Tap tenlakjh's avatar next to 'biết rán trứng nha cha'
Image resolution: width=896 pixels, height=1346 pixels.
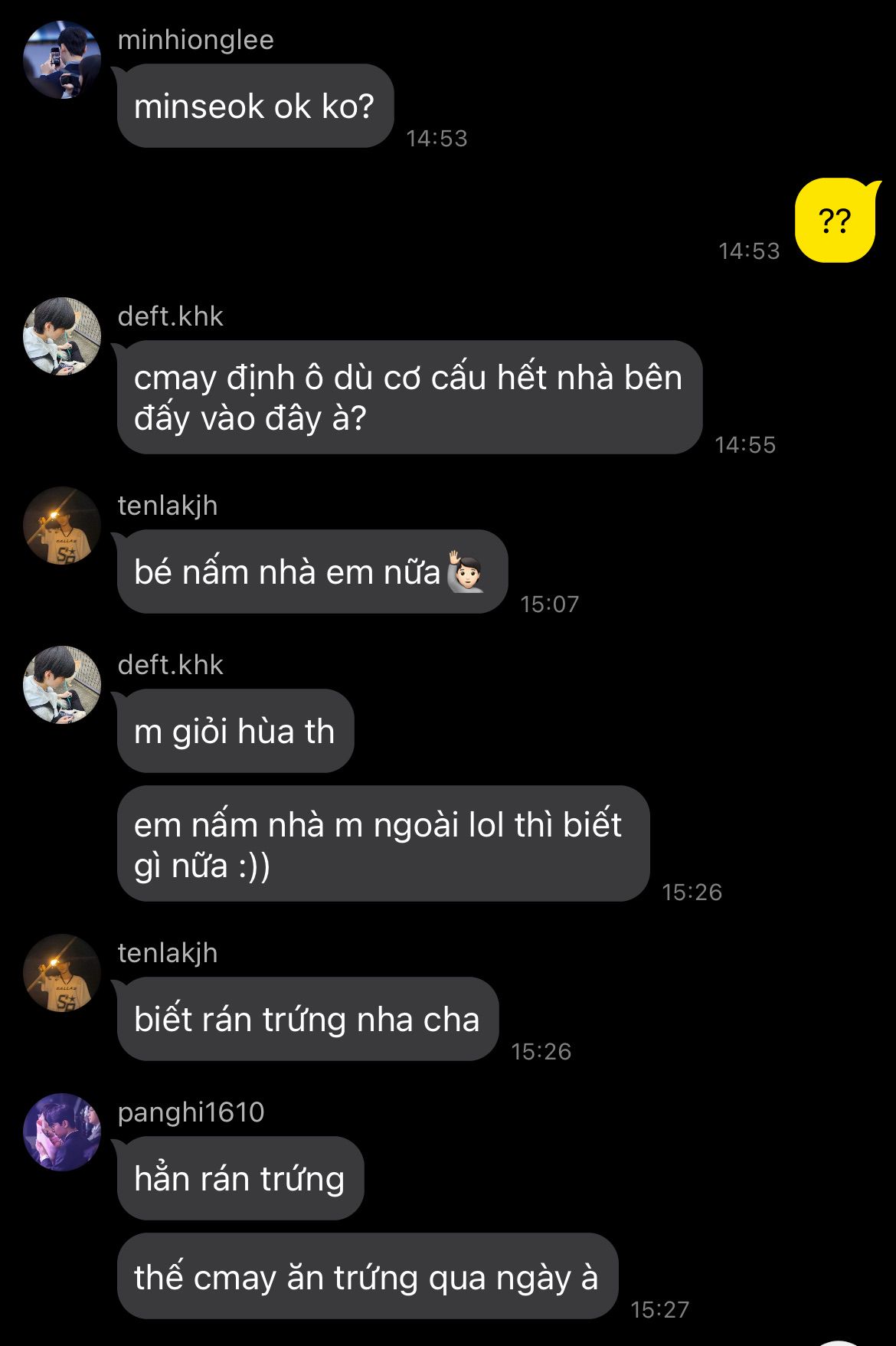62,973
